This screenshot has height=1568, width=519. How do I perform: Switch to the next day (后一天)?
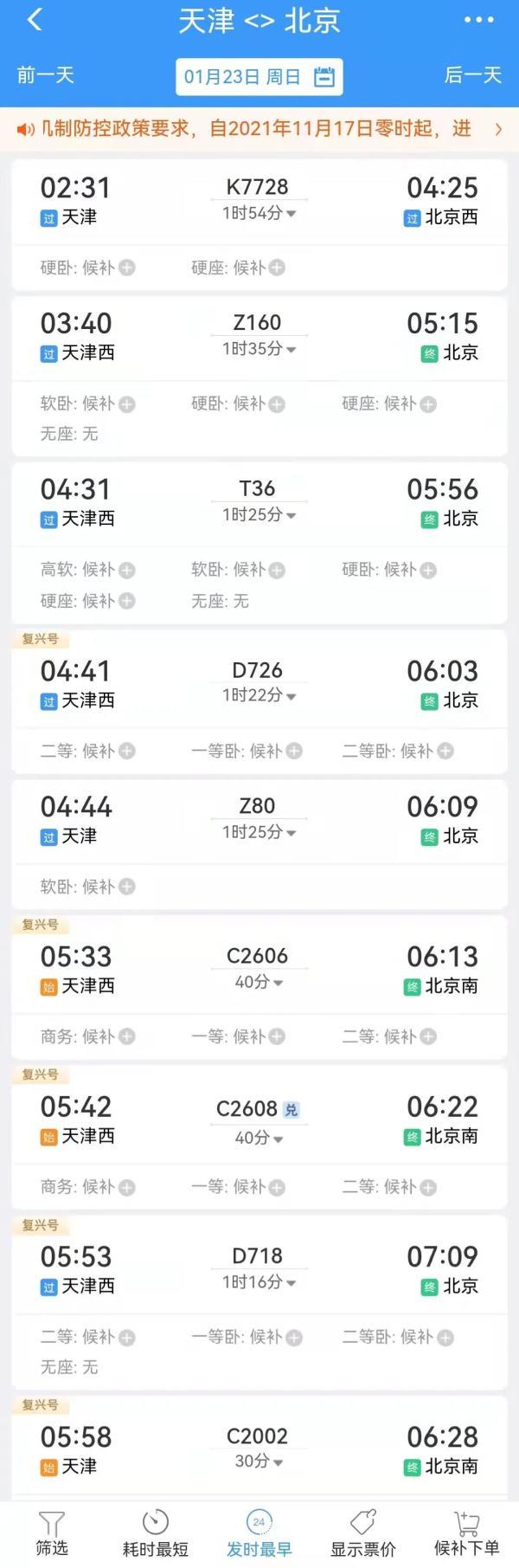(472, 75)
